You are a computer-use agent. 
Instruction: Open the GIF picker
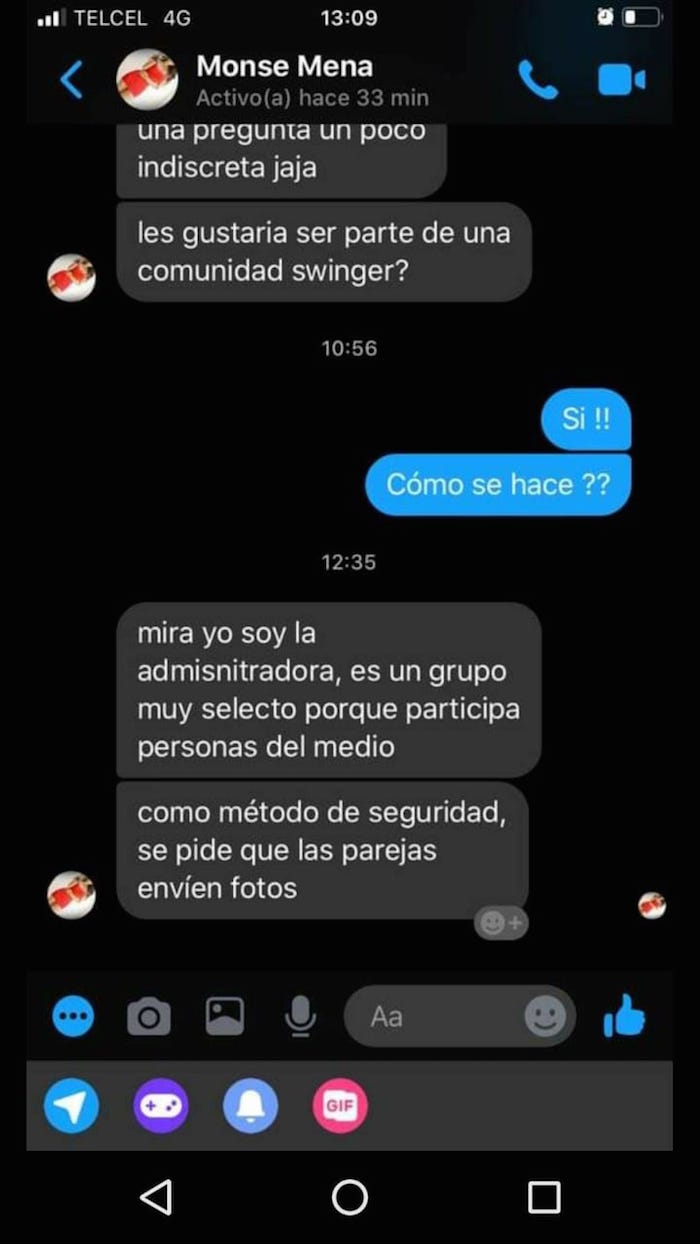pyautogui.click(x=340, y=1105)
